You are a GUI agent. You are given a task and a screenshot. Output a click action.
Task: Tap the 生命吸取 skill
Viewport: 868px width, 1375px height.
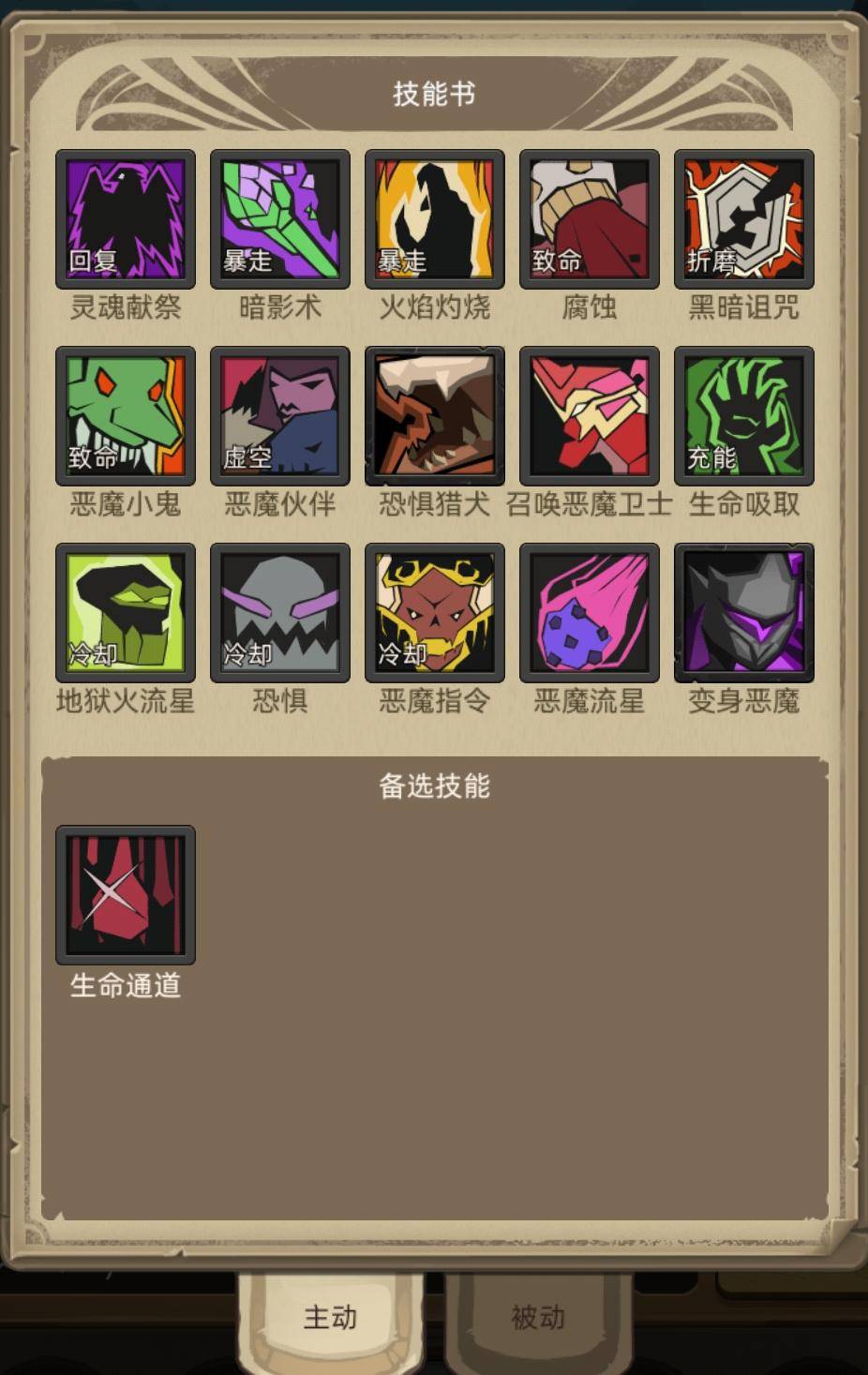pos(744,416)
